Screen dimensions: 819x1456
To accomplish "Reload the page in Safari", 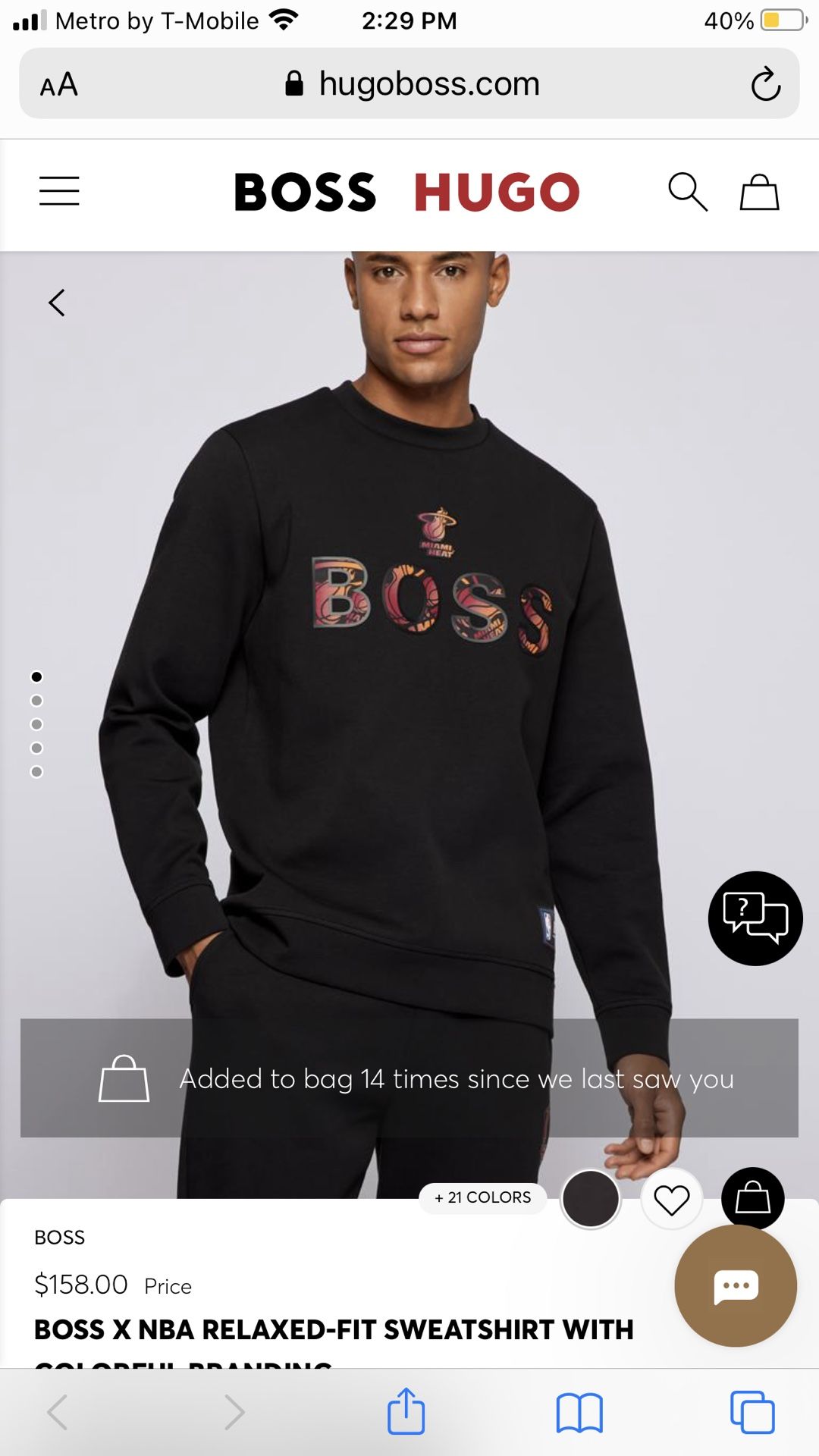I will click(x=766, y=84).
